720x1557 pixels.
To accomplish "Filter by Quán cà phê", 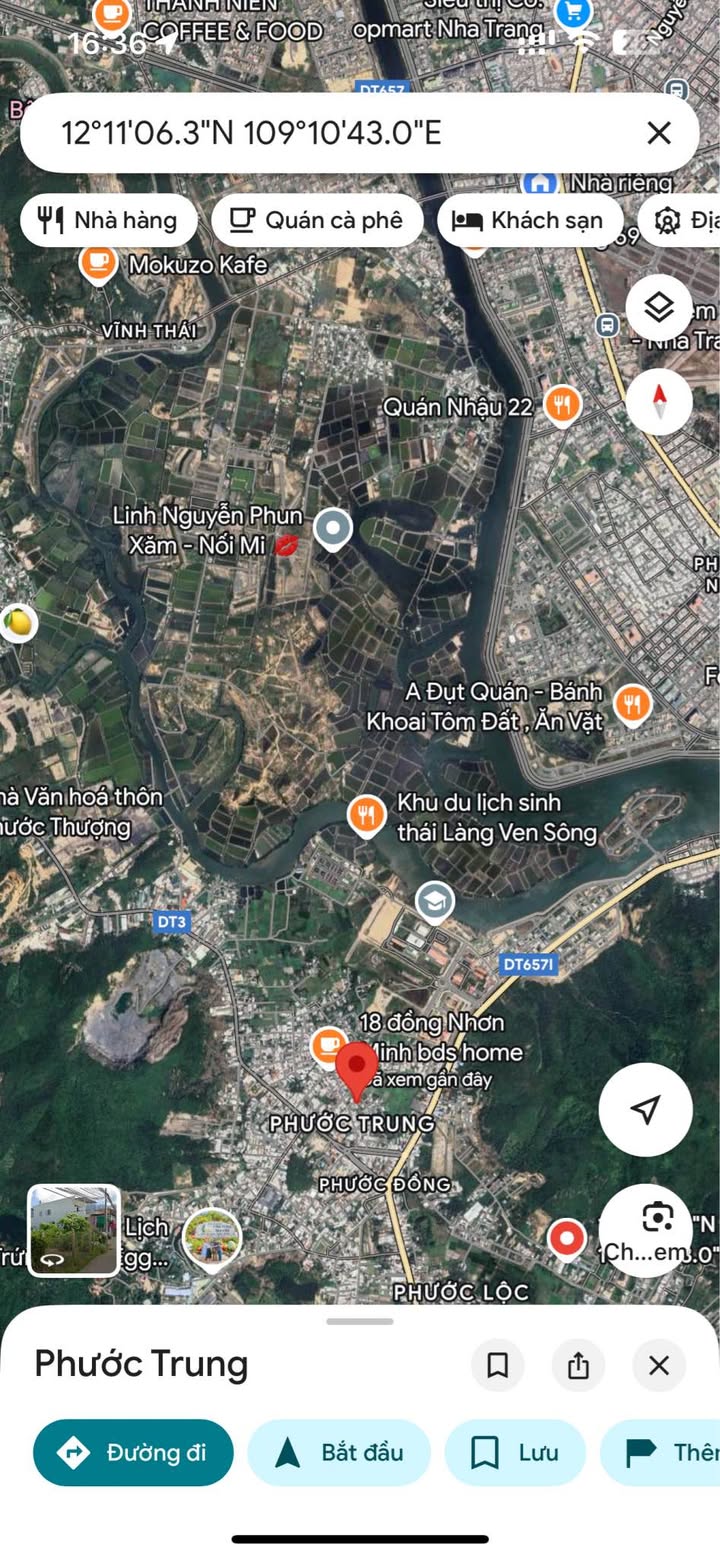I will (x=317, y=220).
